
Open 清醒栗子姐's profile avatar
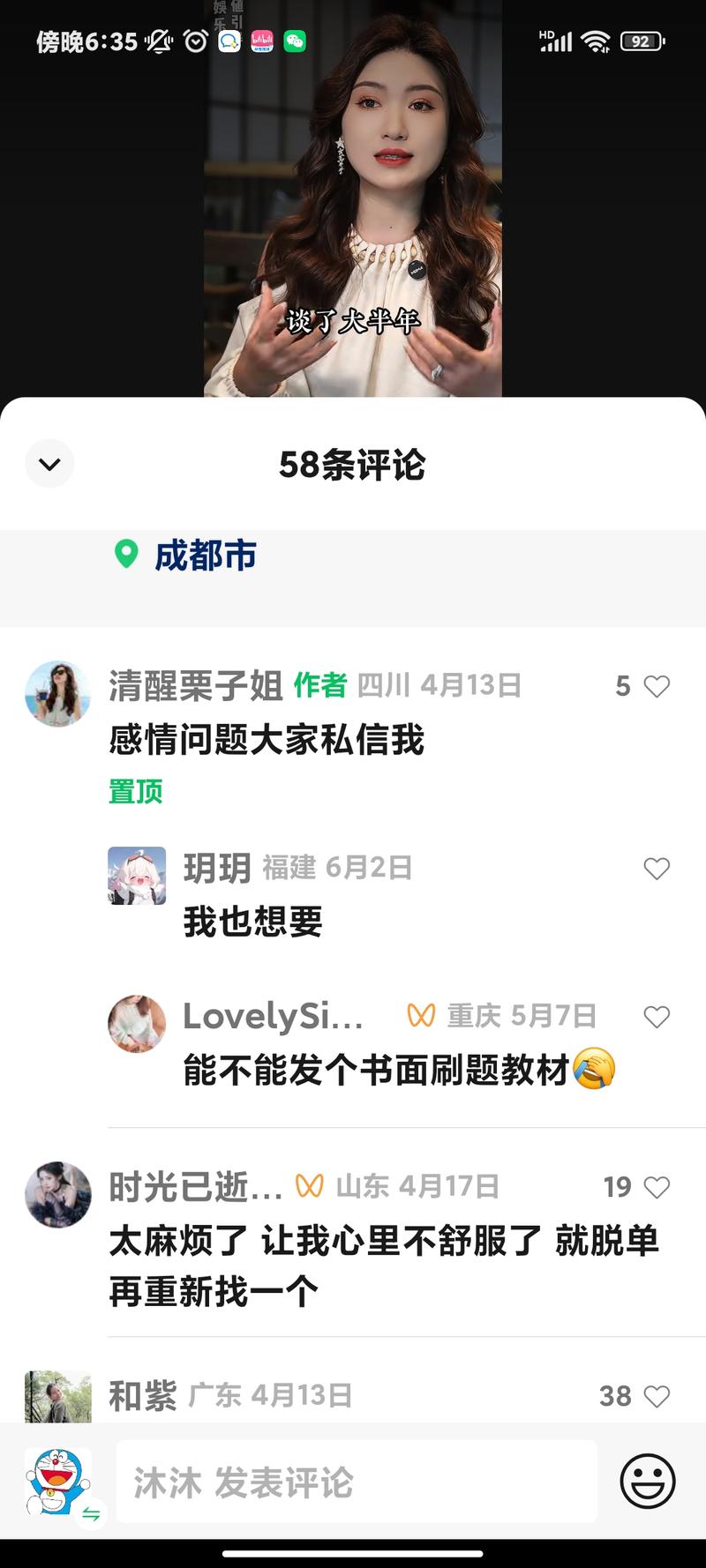click(57, 694)
